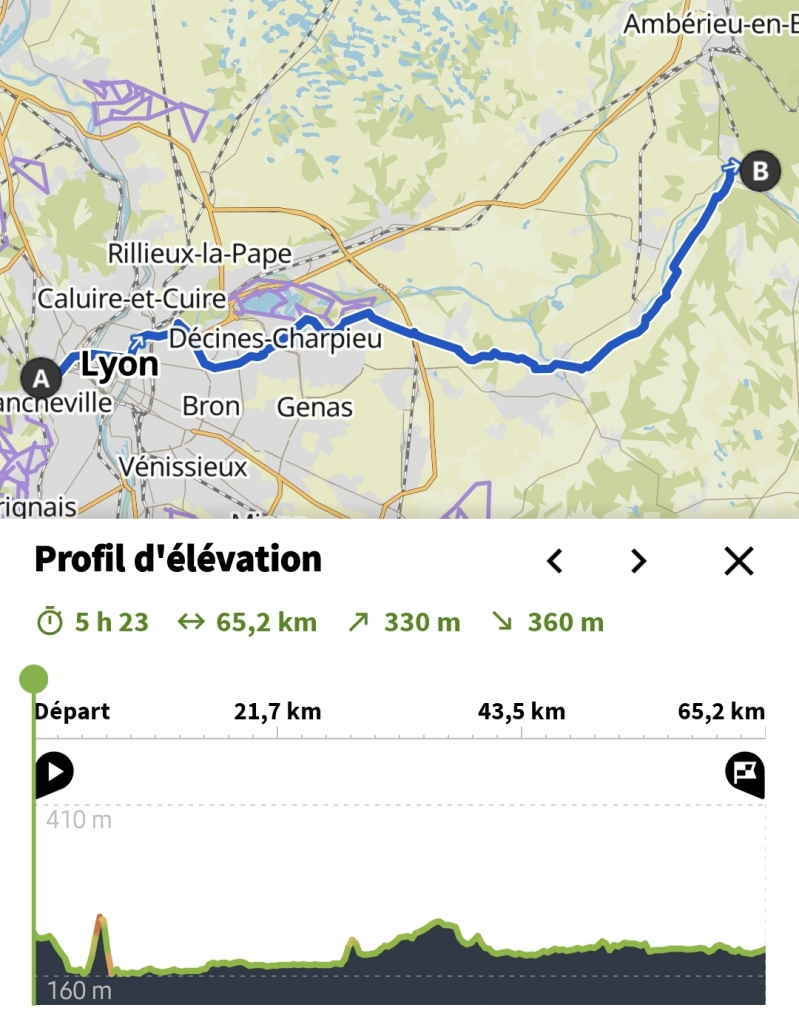Screen dimensions: 799x1022
Task: Close the elevation profile panel
Action: pos(738,561)
